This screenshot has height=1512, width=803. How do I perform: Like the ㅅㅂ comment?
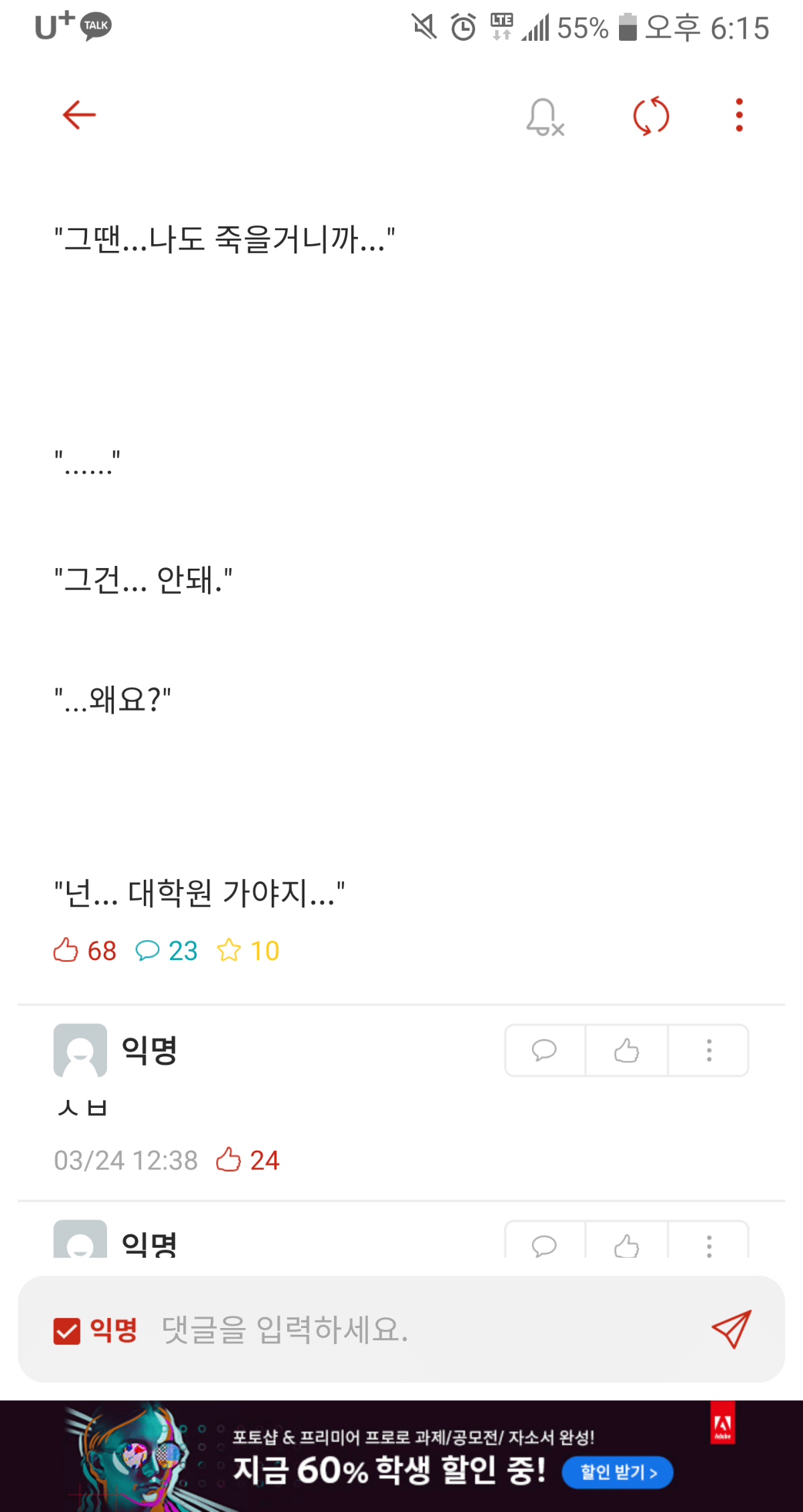pos(626,1050)
